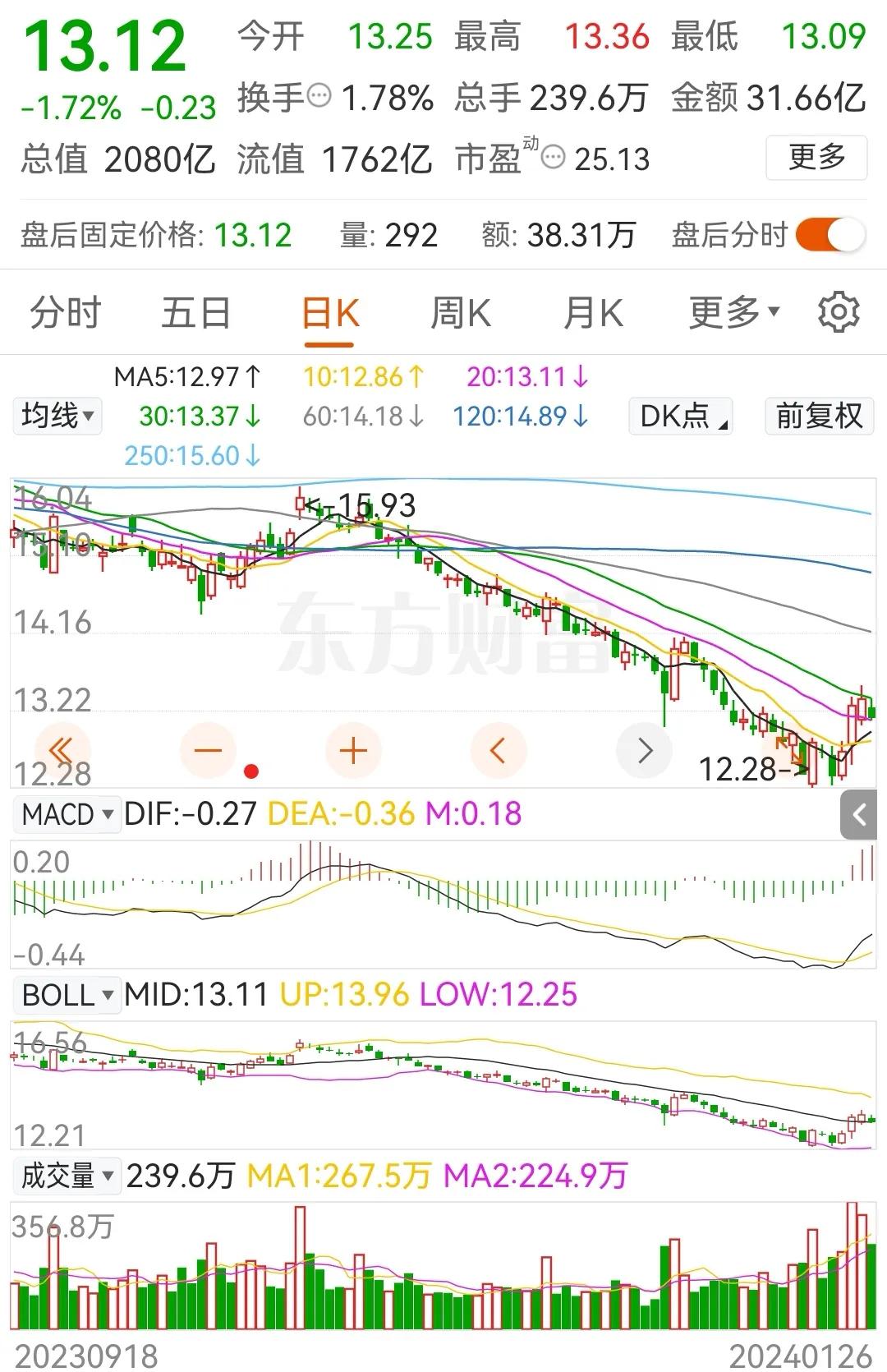Pan the chart left with the left-arrow icon
The height and width of the screenshot is (1372, 887).
click(x=498, y=749)
